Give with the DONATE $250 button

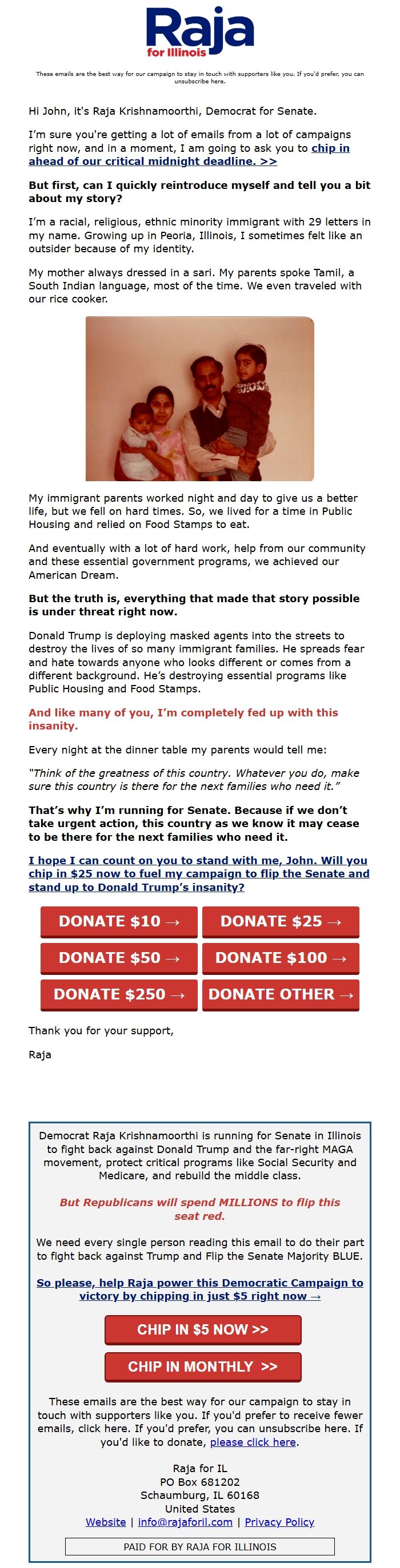pos(119,994)
